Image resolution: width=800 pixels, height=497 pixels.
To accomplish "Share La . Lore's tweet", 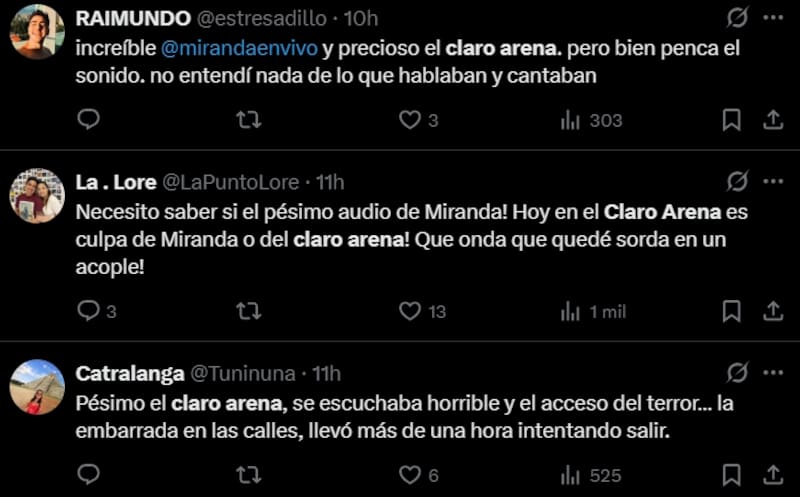I will point(772,311).
